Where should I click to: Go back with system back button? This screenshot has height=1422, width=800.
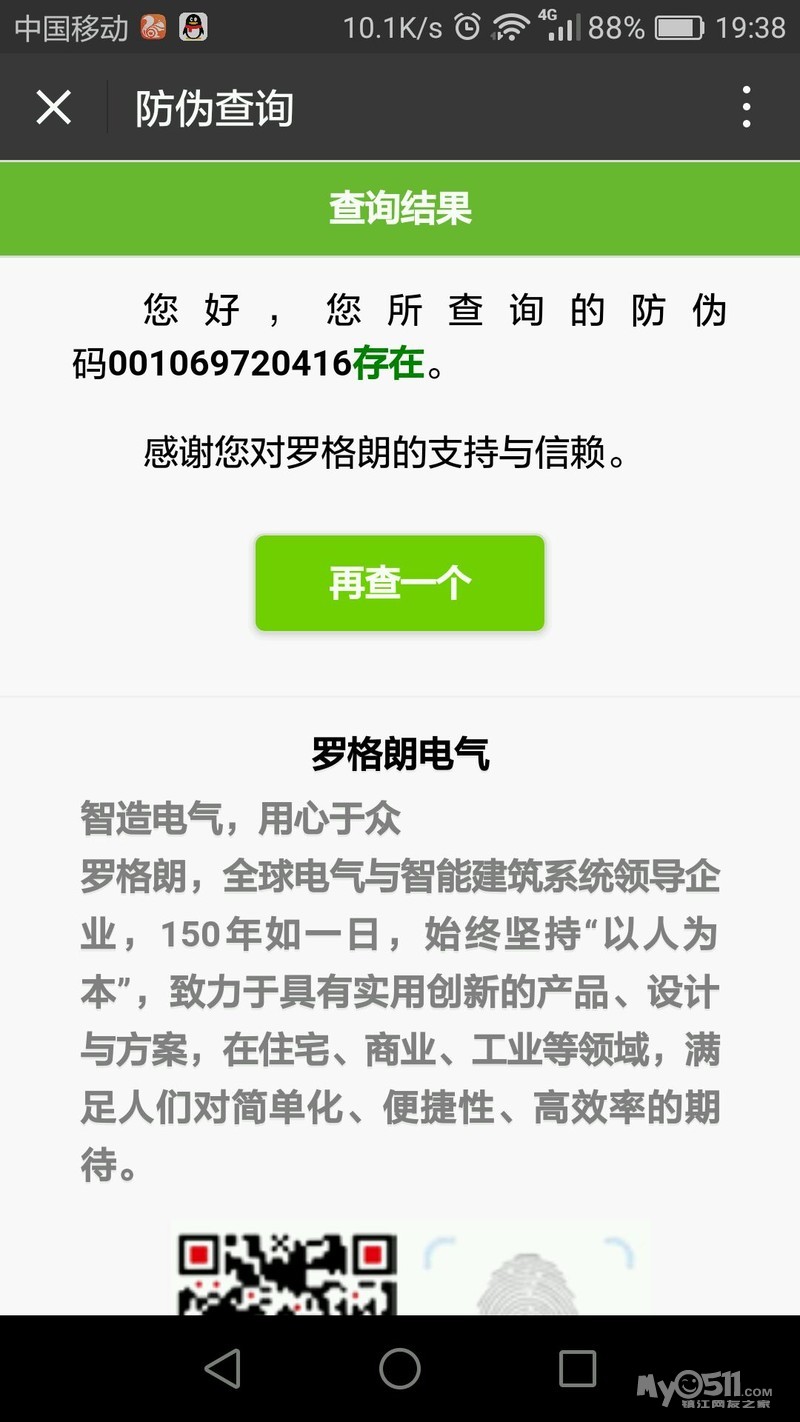coord(222,1368)
